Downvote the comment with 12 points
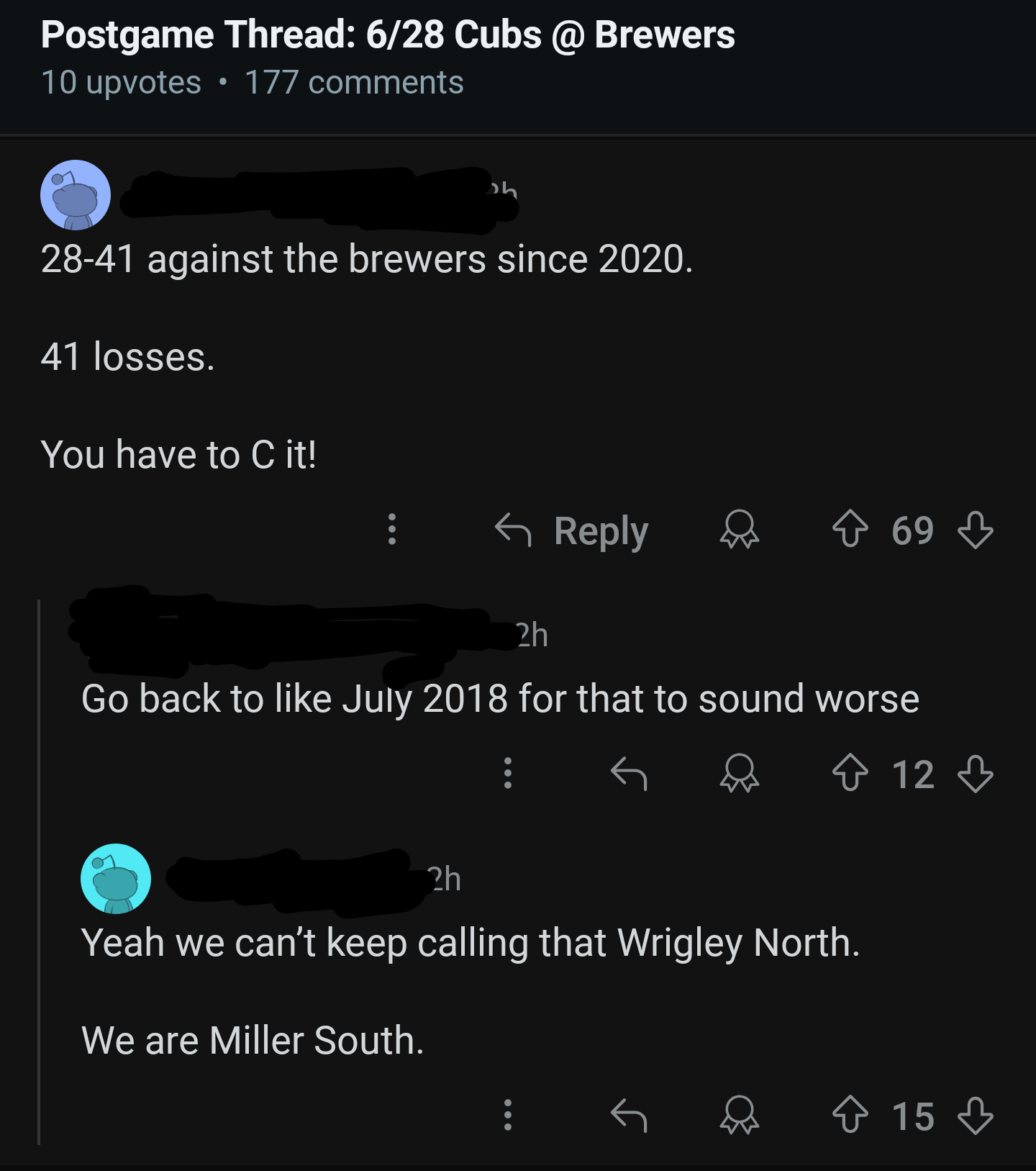The width and height of the screenshot is (1036, 1171). [976, 774]
